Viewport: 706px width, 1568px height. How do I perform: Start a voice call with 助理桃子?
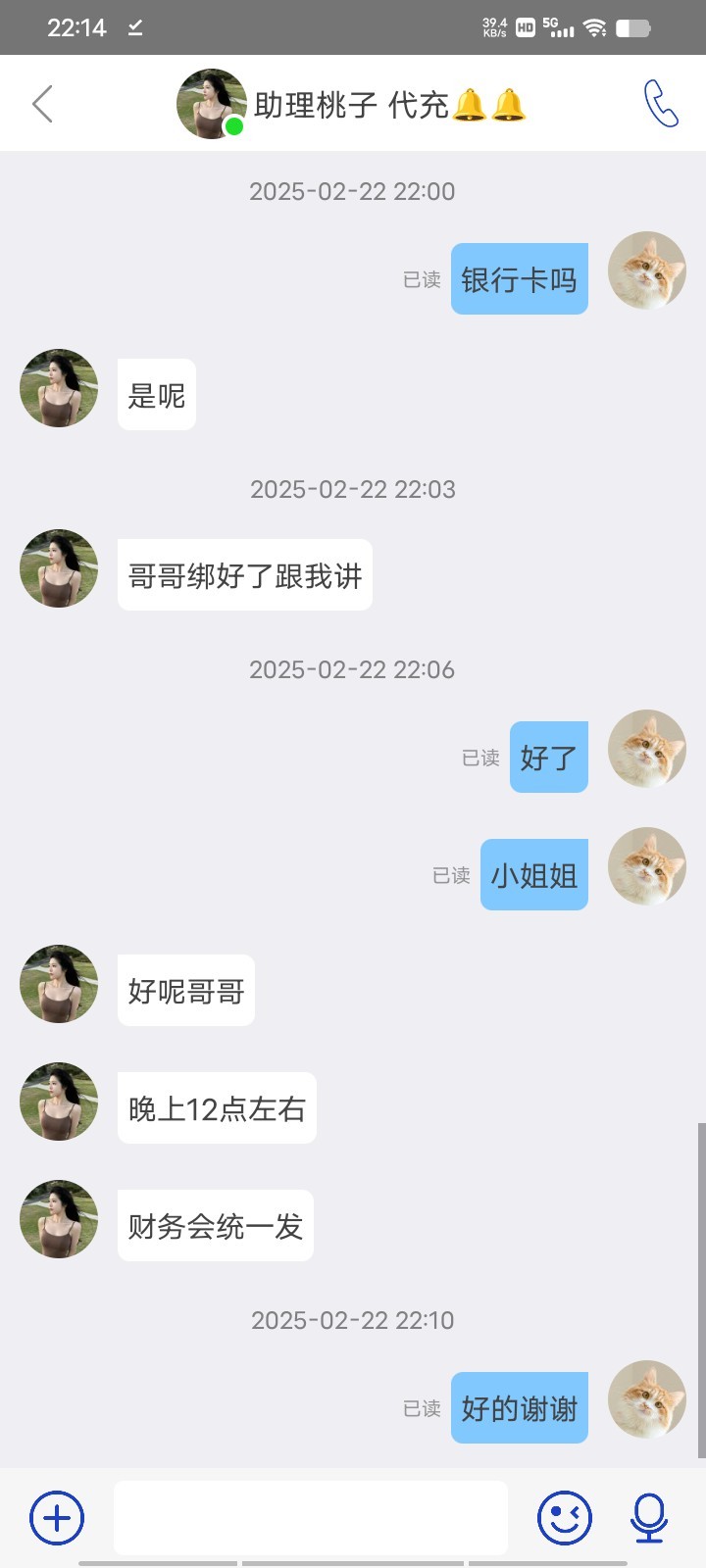(x=660, y=104)
